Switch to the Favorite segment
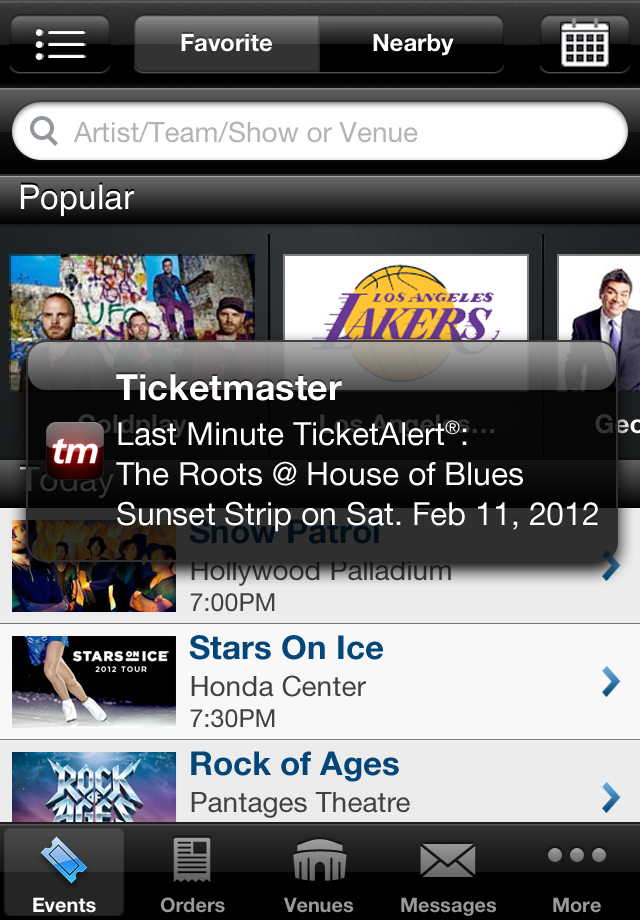 pyautogui.click(x=226, y=44)
